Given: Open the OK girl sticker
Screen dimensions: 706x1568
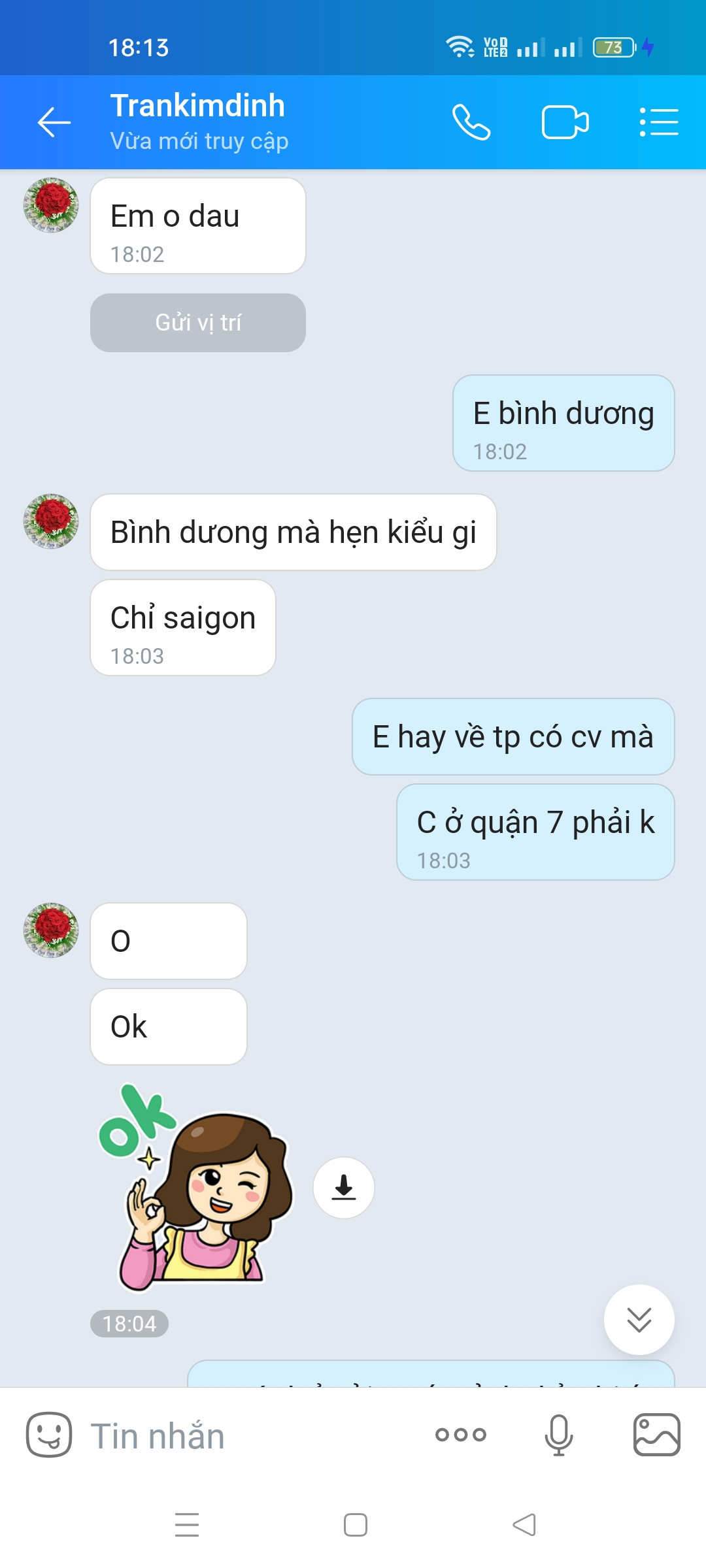Looking at the screenshot, I should point(195,1188).
